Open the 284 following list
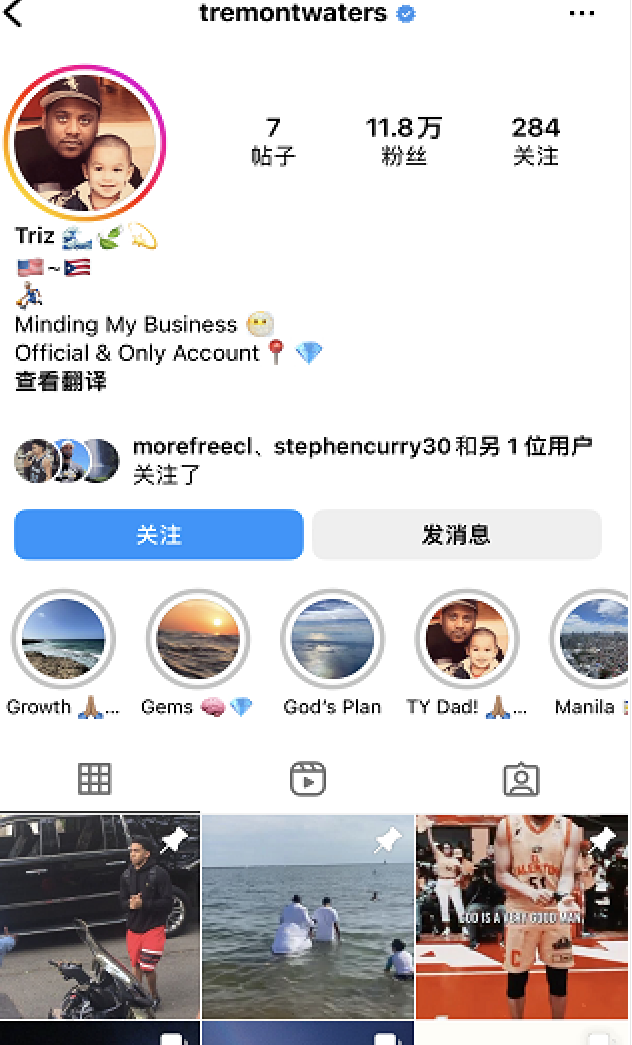Screen dimensions: 632x1045 point(535,140)
